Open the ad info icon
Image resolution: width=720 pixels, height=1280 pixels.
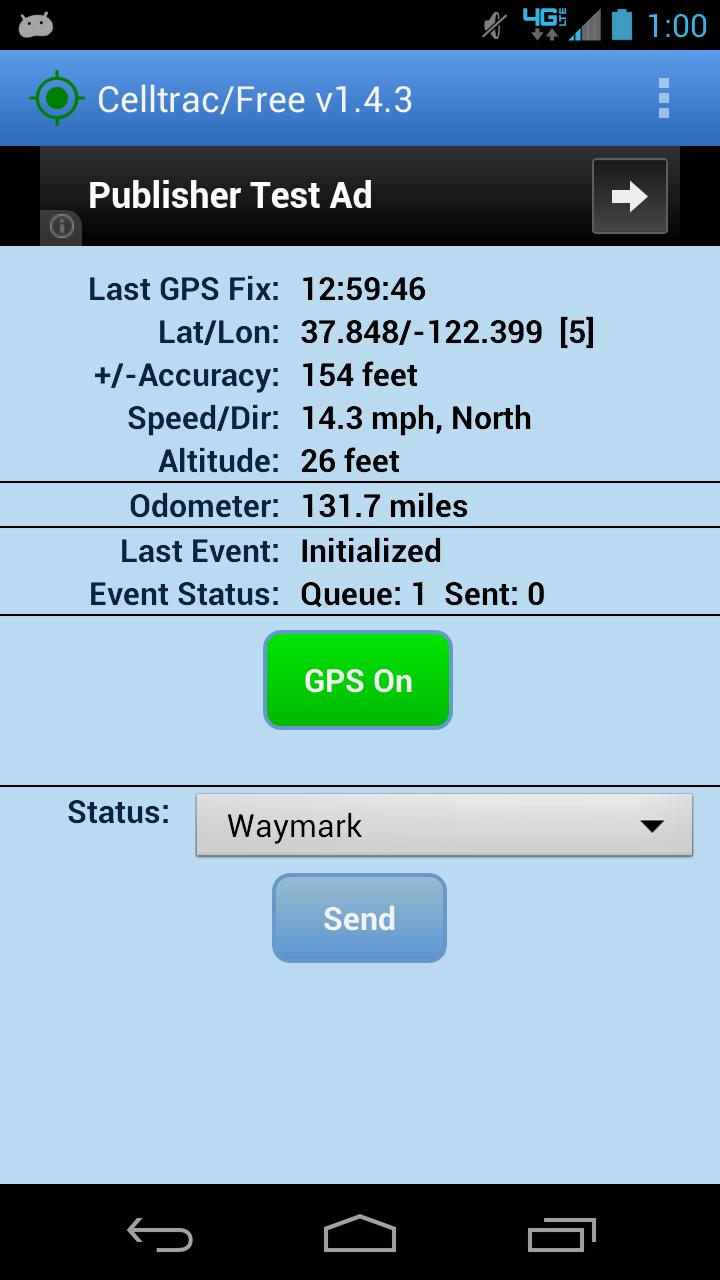pyautogui.click(x=61, y=227)
